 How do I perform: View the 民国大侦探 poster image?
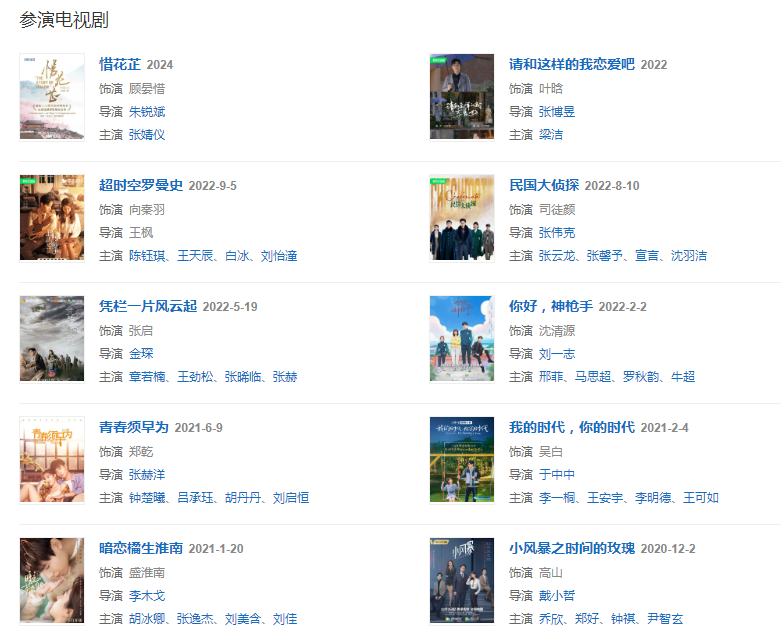click(x=461, y=217)
